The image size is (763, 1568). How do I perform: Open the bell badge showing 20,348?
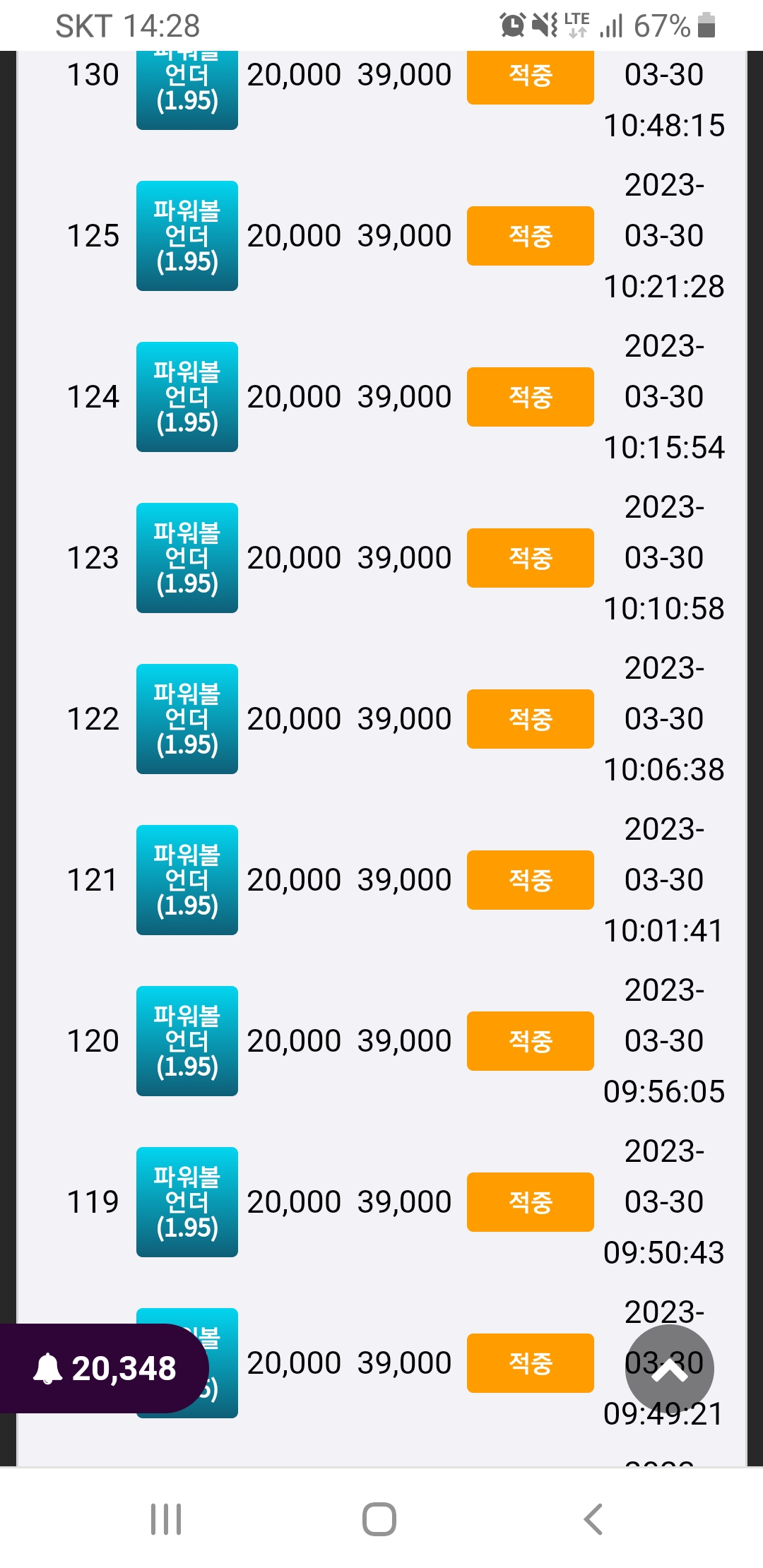click(104, 1368)
